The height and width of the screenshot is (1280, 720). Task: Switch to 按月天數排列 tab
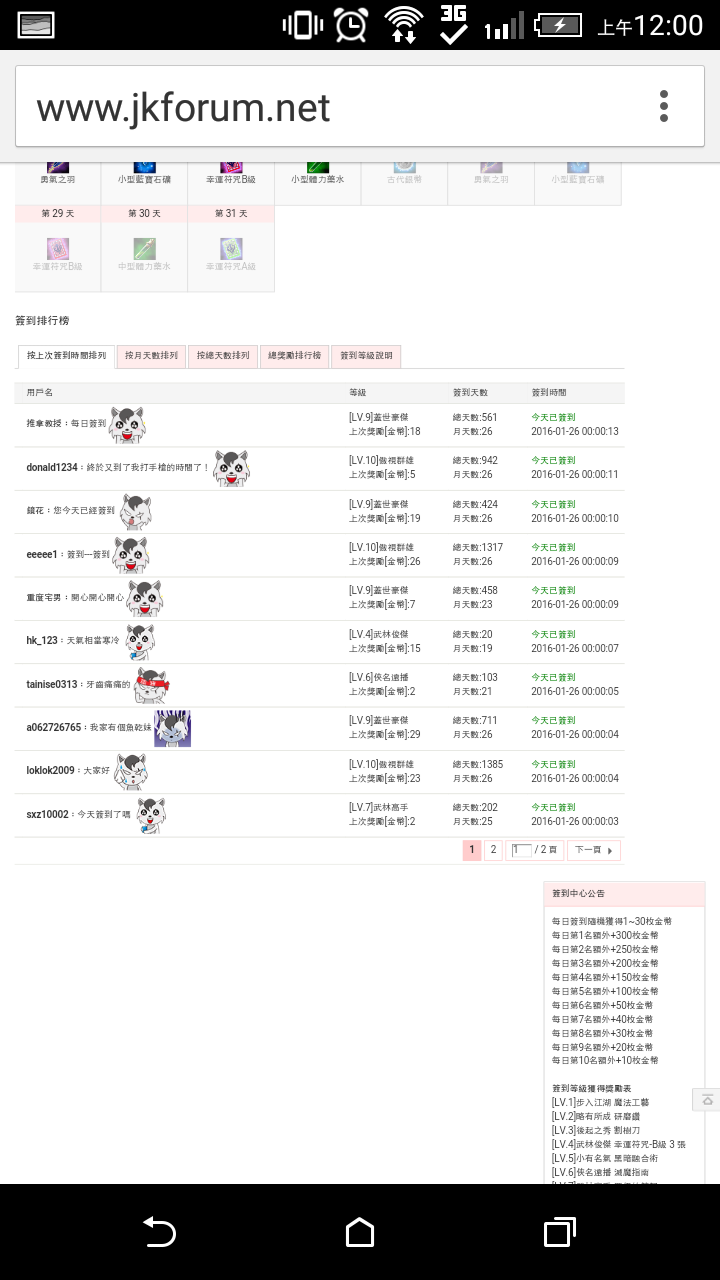click(x=152, y=356)
